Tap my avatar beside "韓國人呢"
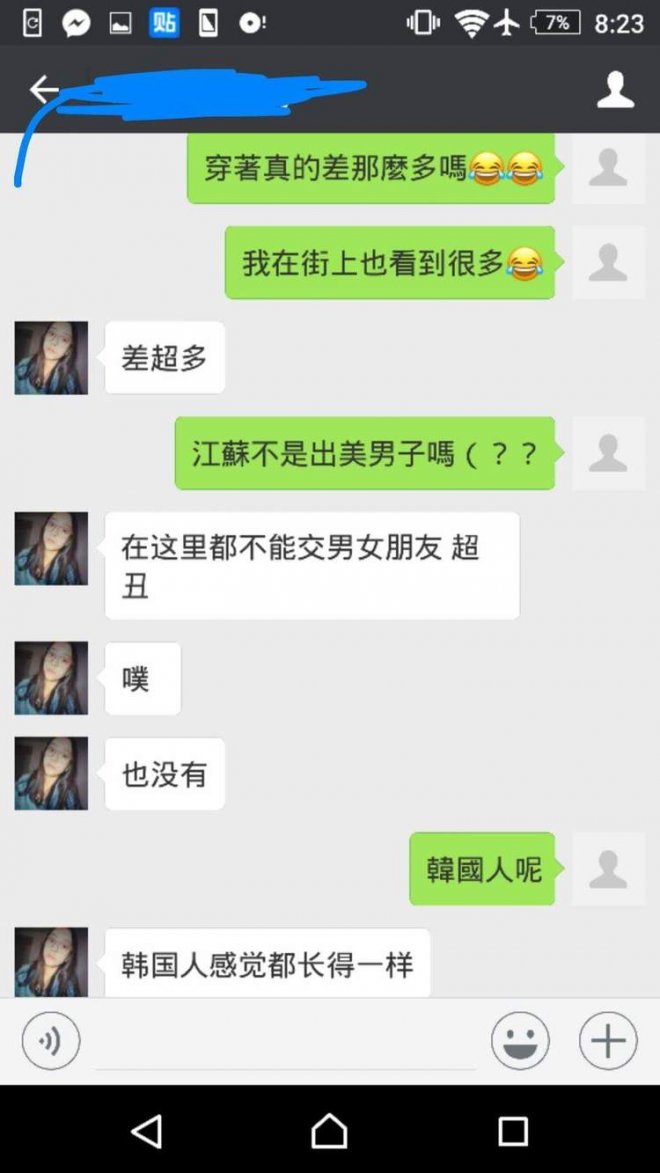Image resolution: width=660 pixels, height=1173 pixels. pyautogui.click(x=608, y=868)
